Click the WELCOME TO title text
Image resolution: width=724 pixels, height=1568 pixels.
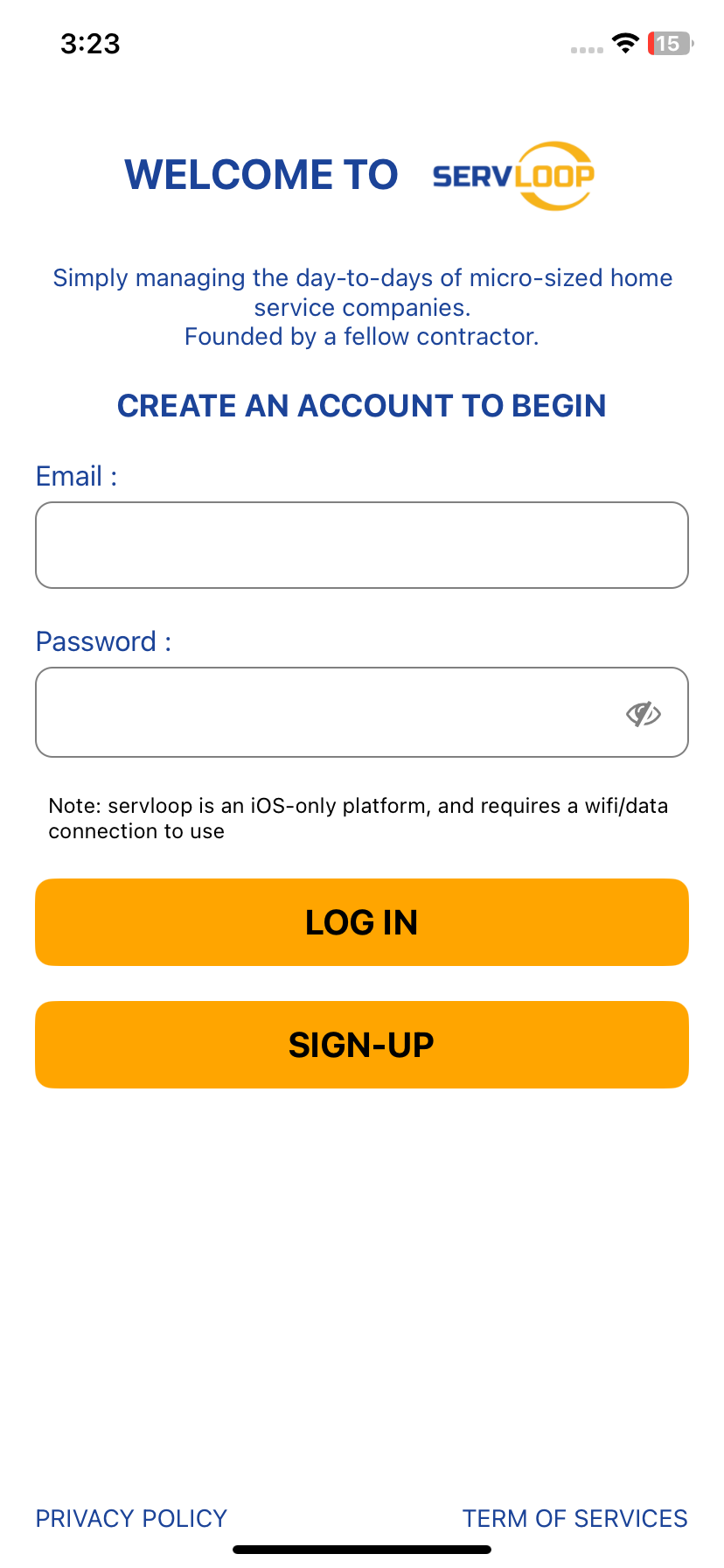261,175
